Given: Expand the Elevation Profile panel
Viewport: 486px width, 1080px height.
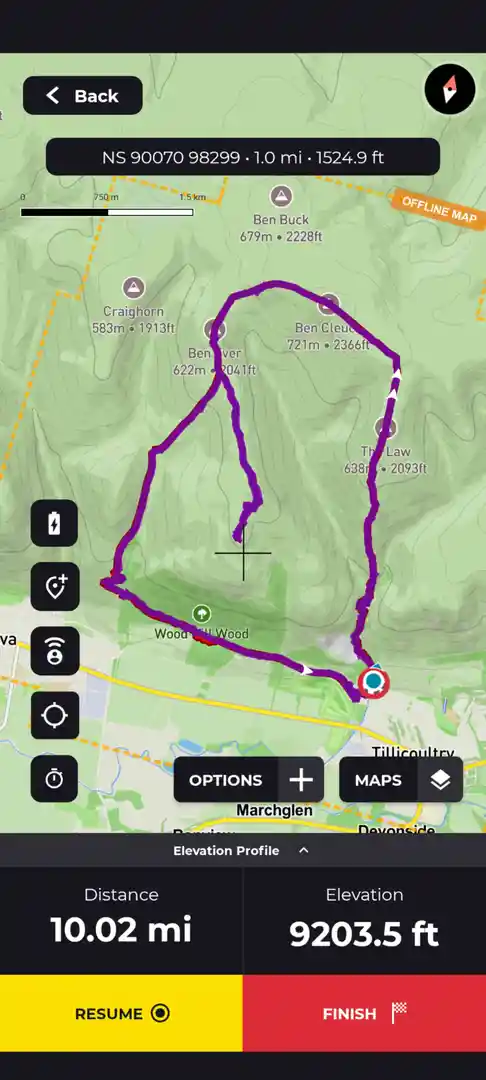Looking at the screenshot, I should pos(243,851).
